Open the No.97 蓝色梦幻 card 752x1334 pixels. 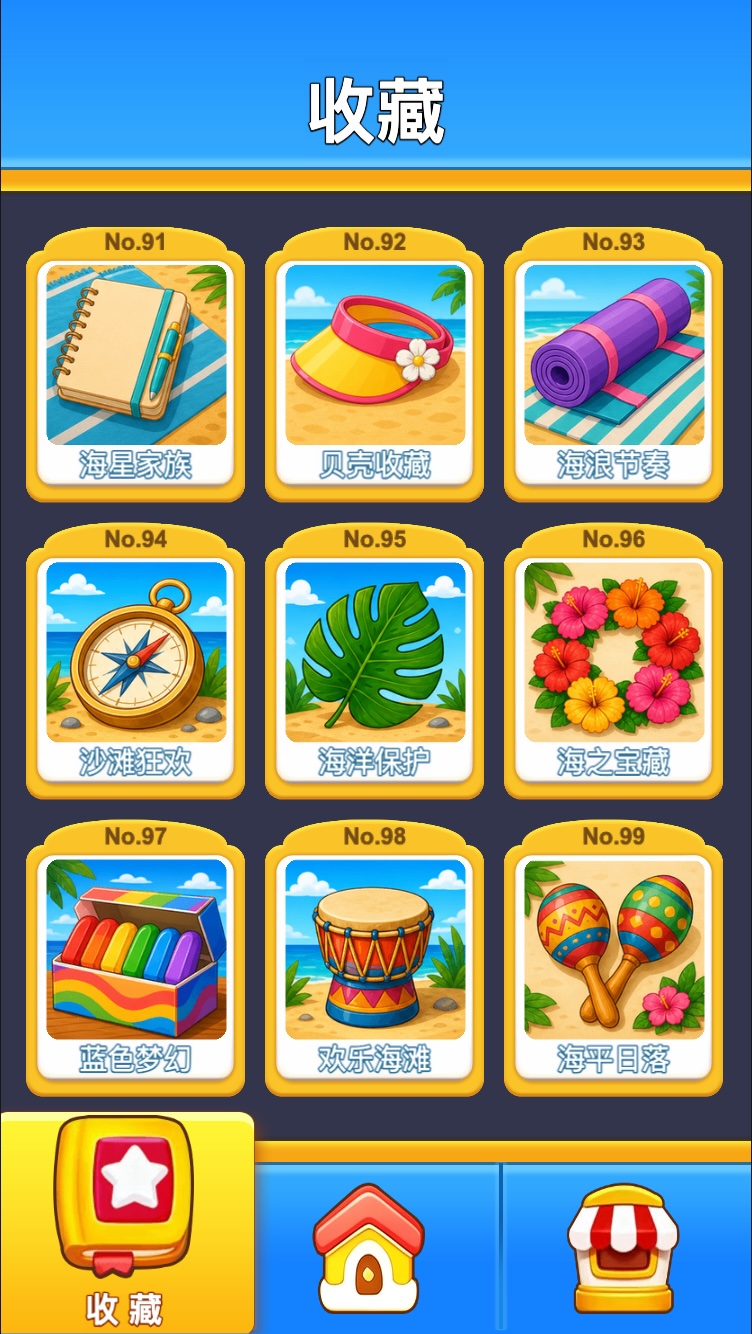[135, 959]
